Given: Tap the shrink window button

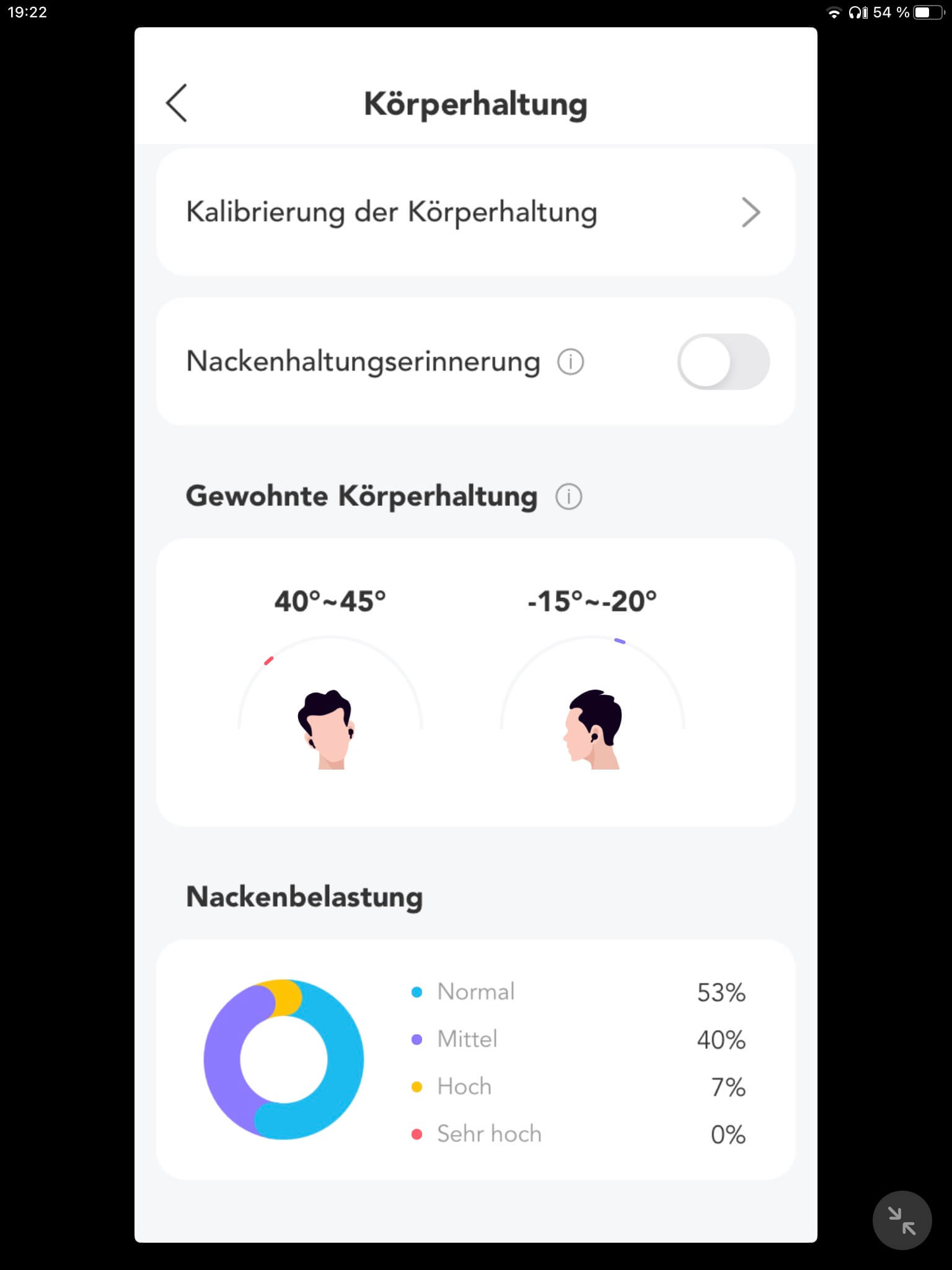Looking at the screenshot, I should tap(901, 1220).
